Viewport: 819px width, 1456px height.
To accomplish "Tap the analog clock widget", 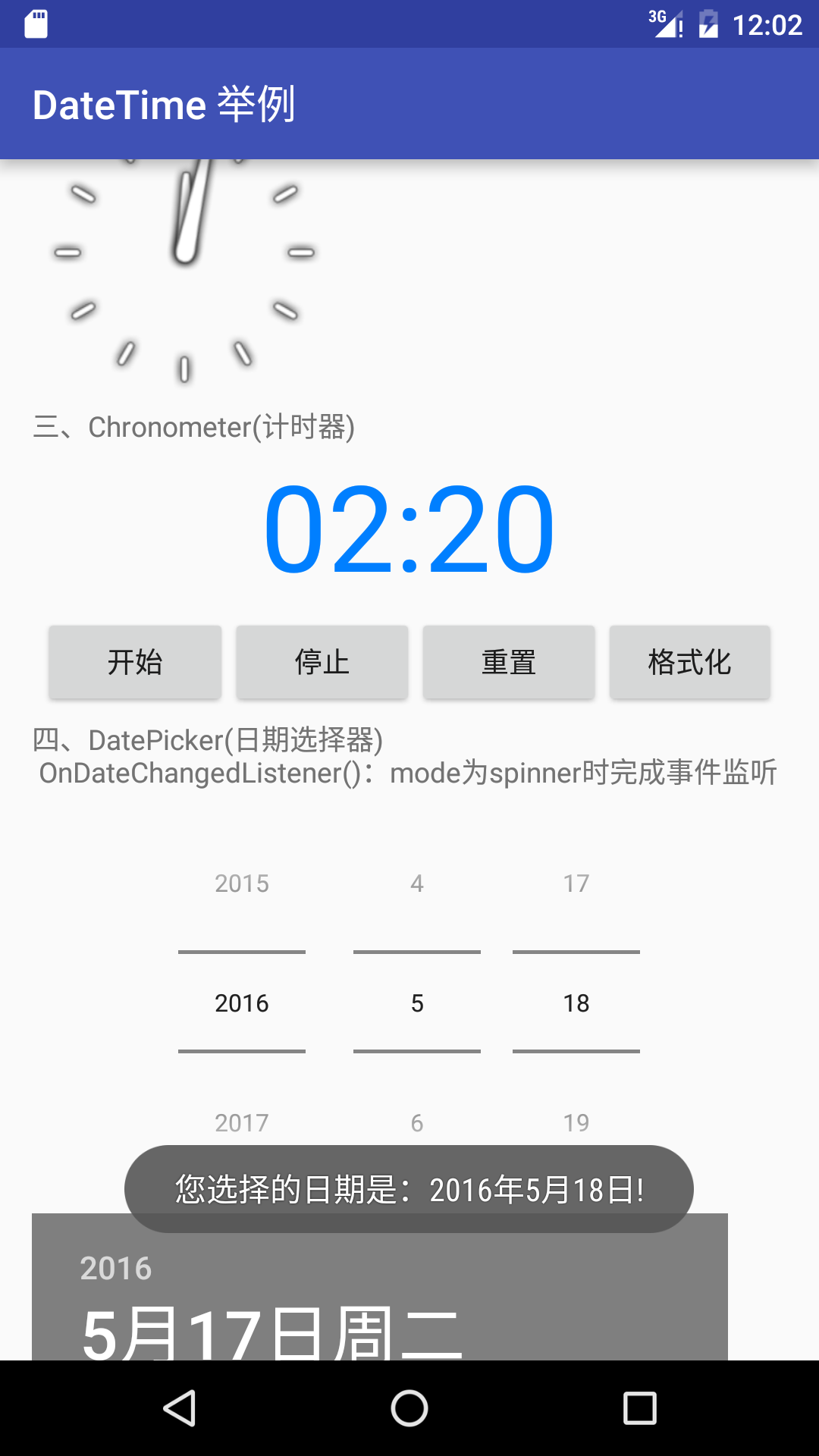I will (x=186, y=265).
